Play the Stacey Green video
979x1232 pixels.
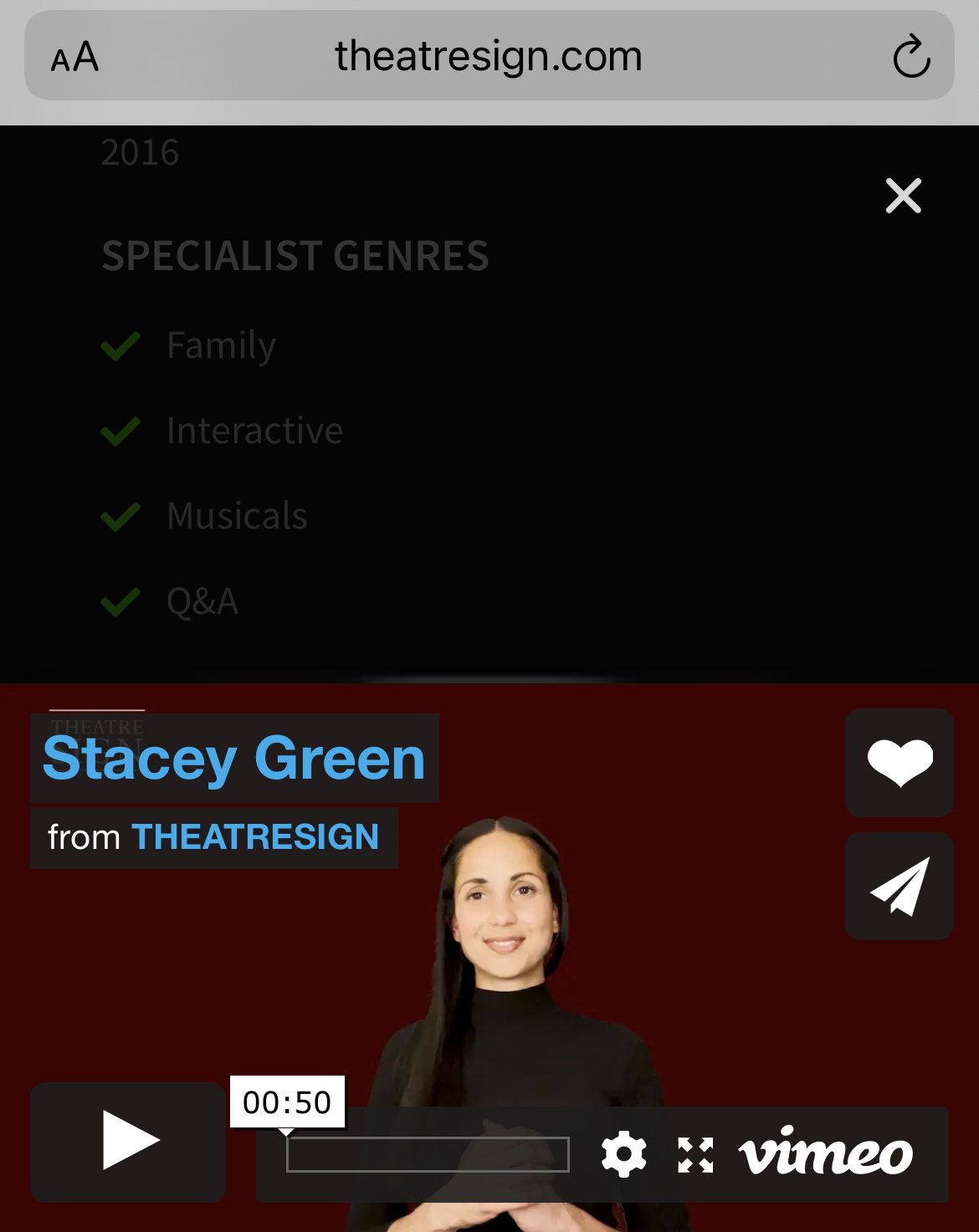coord(128,1141)
